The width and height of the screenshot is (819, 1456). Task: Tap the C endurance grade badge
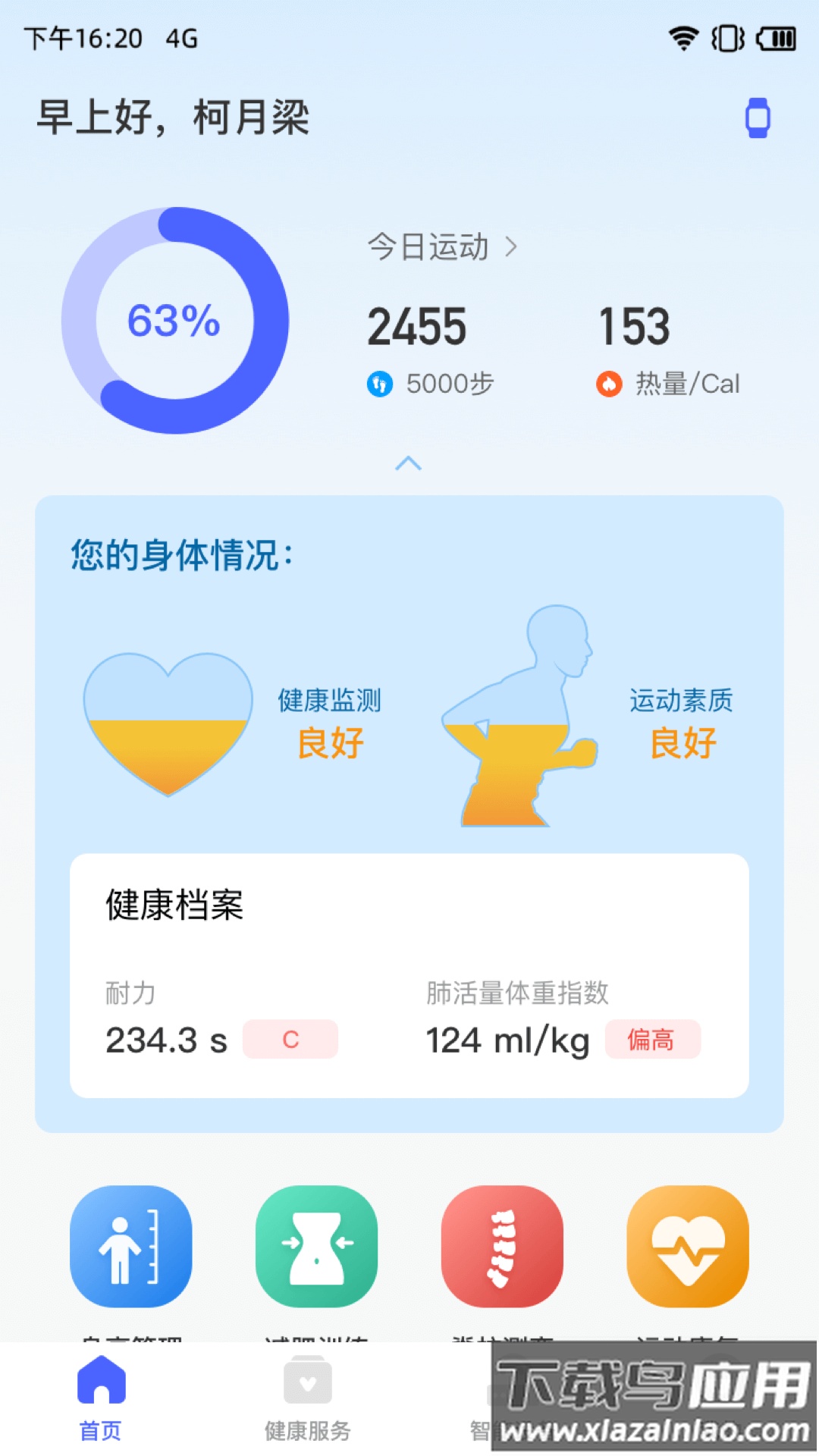click(290, 1040)
